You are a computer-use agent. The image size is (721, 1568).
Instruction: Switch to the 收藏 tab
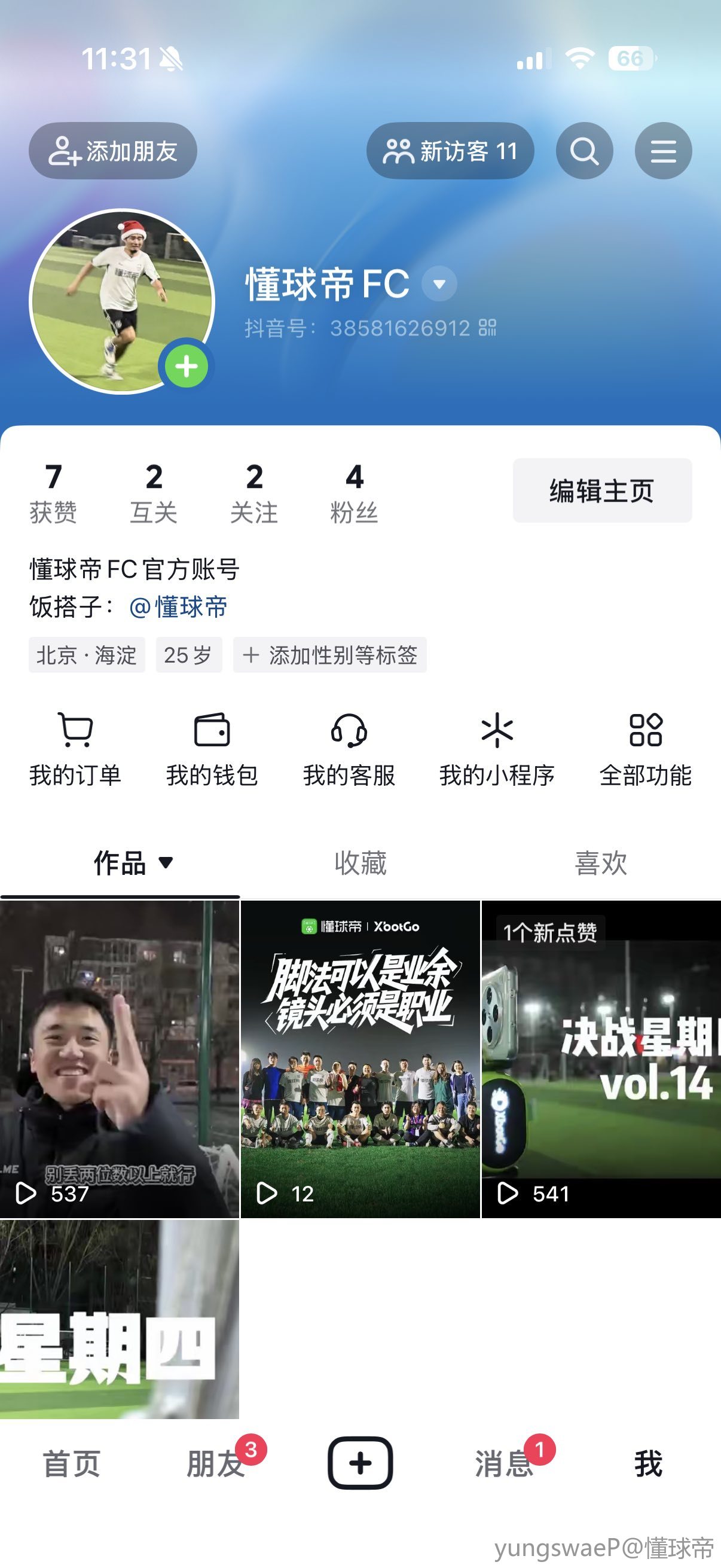click(x=360, y=862)
